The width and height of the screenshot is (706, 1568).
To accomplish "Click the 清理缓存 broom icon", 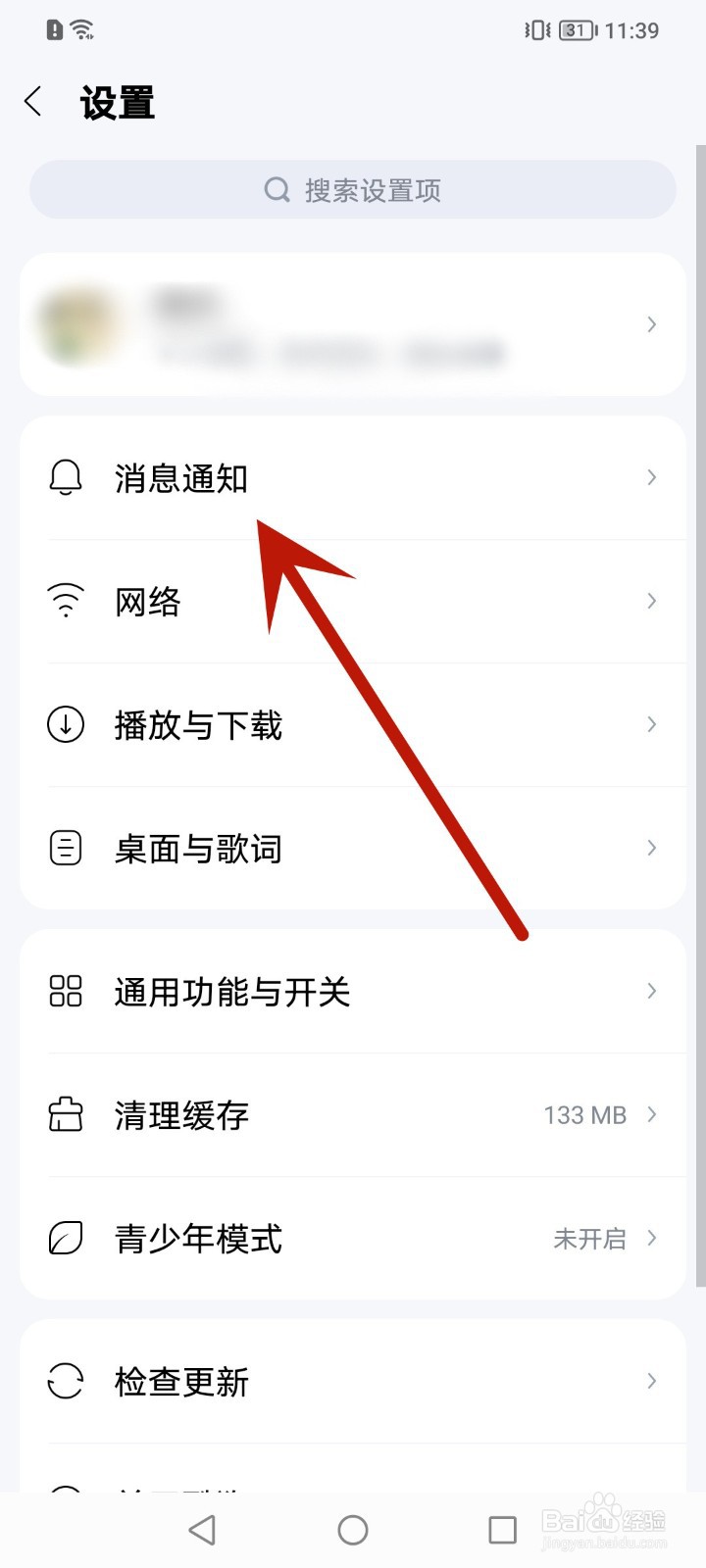I will 65,1115.
